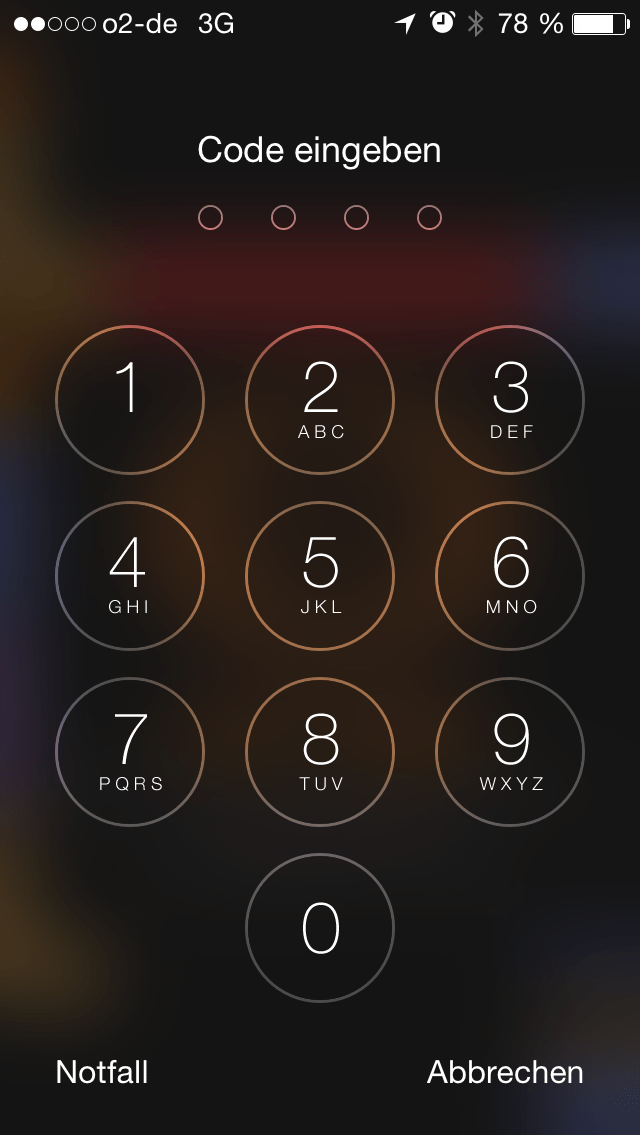Enter digit 2 (ABC) on the keypad
This screenshot has width=640, height=1135.
point(320,400)
